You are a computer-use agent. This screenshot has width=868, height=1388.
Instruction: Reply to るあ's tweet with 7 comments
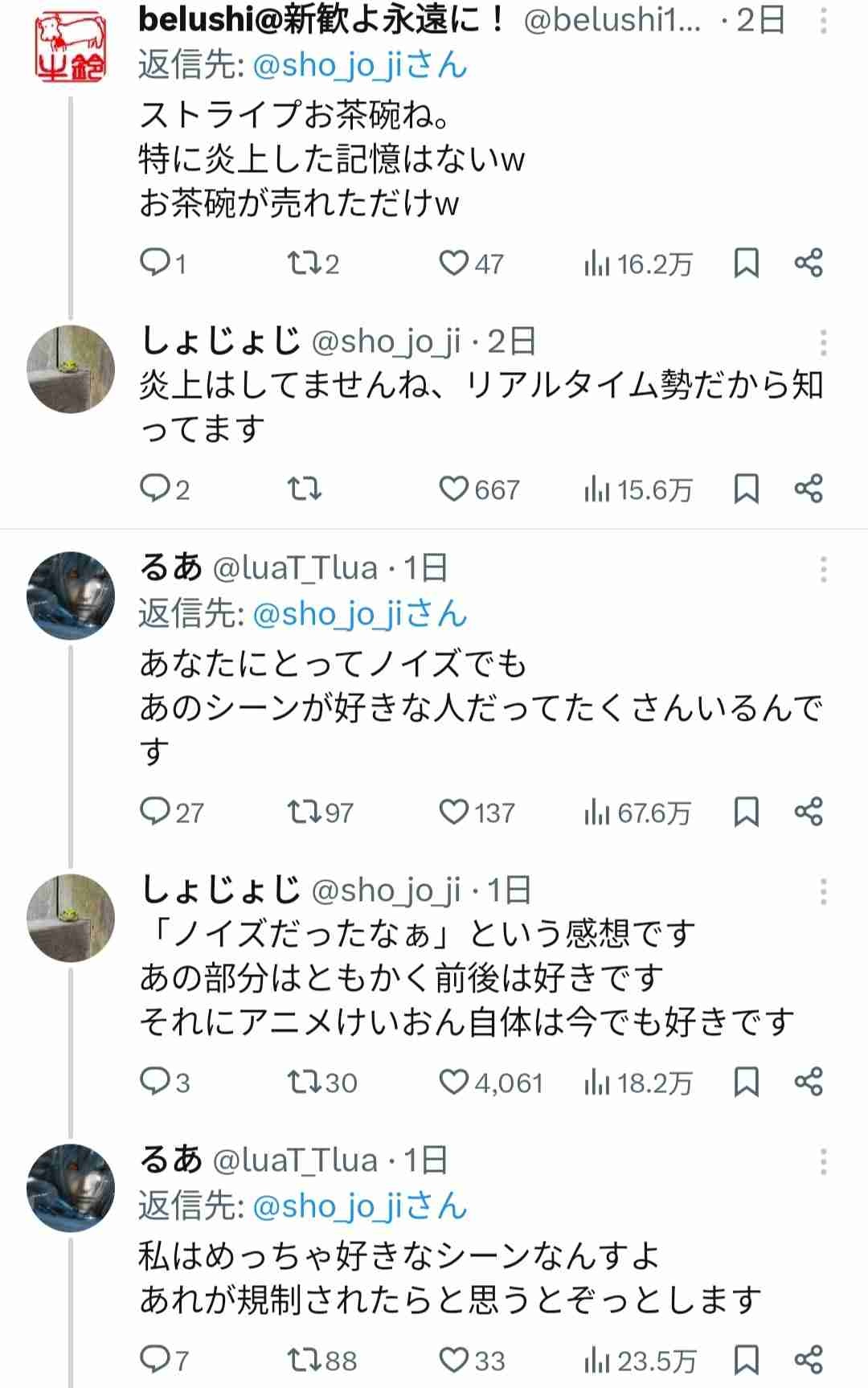[x=154, y=1359]
